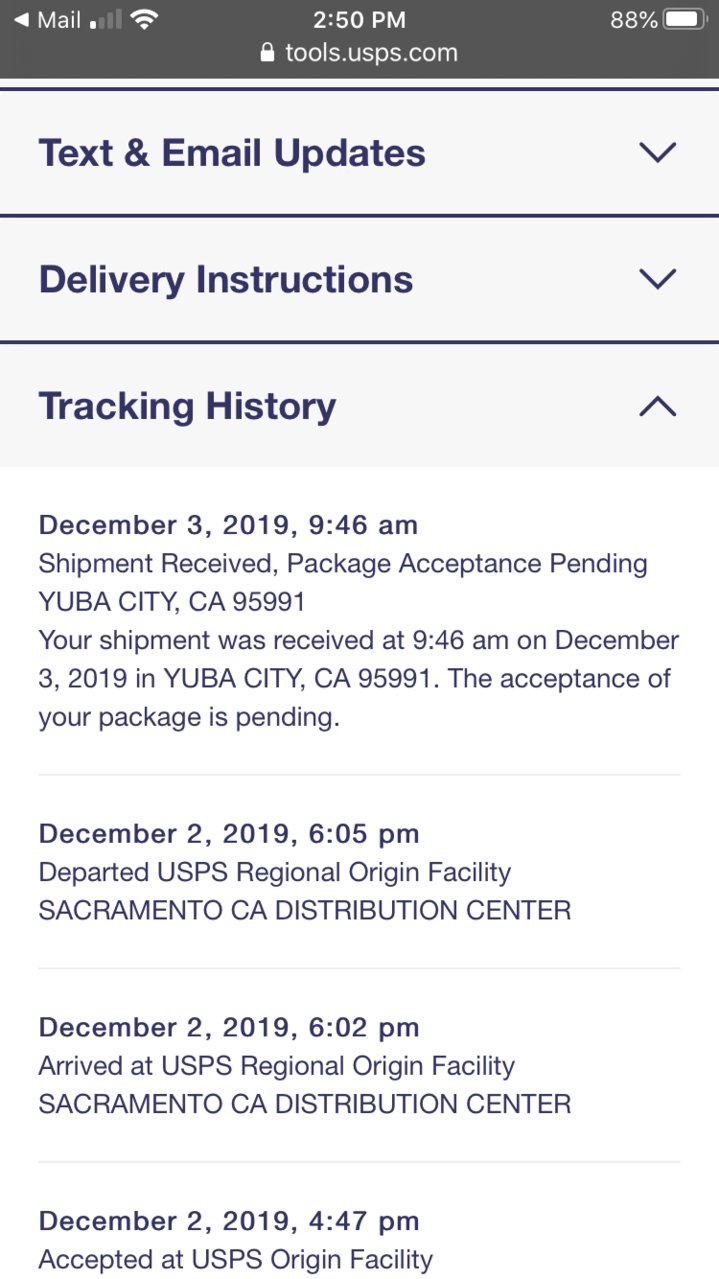Screen dimensions: 719x1279
Task: Return to the Mail app
Action: click(47, 20)
